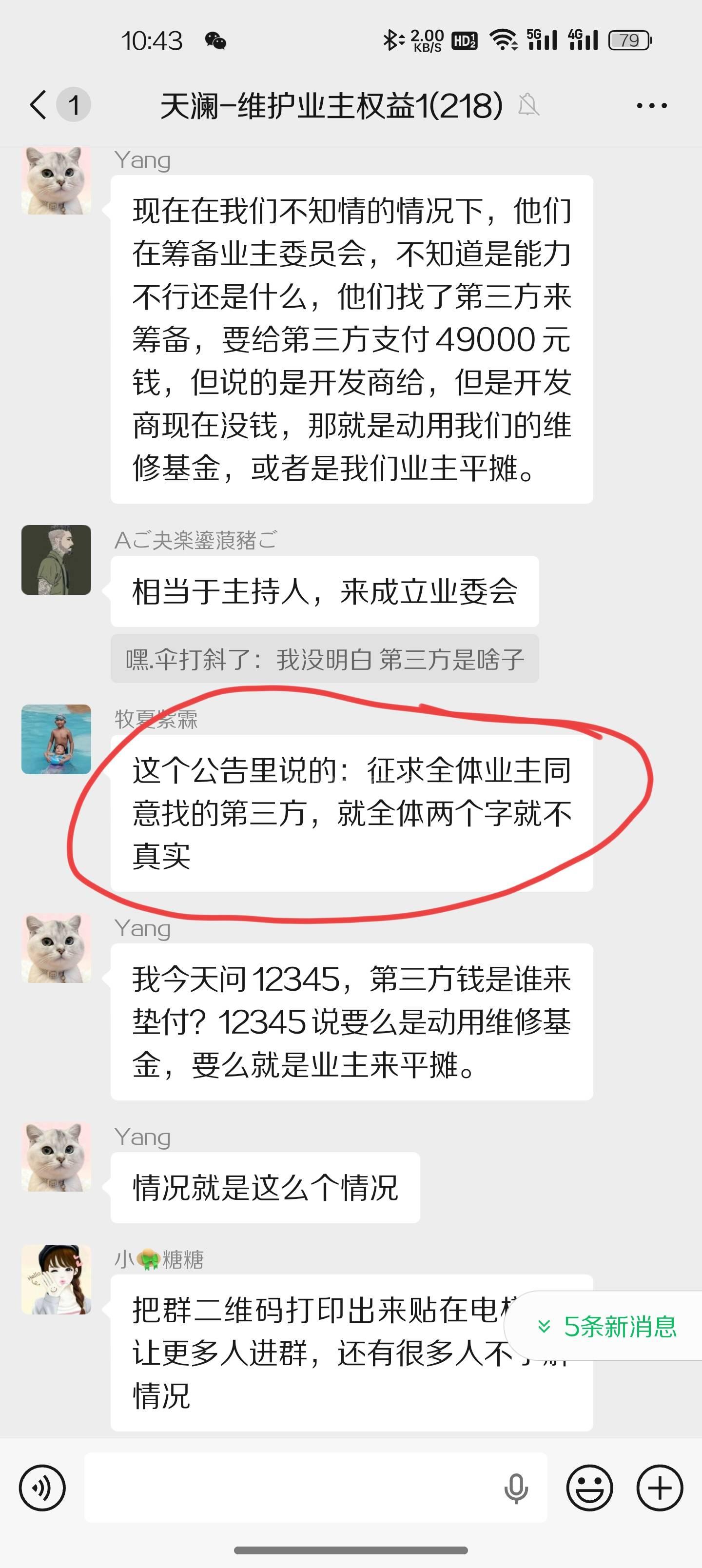Open Yang's avatar beside 情况就是这么个情况
This screenshot has width=702, height=1568.
[56, 1156]
